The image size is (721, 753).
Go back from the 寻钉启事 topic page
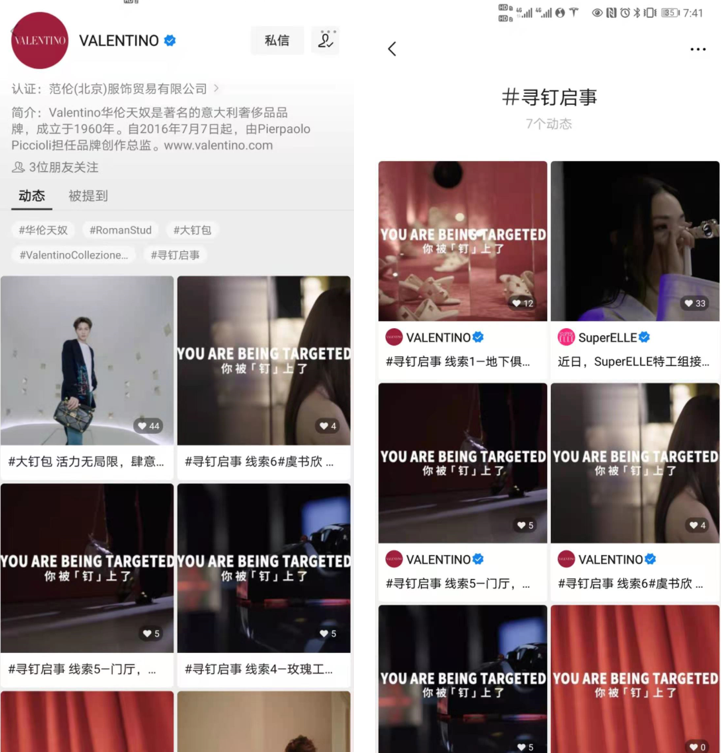point(392,49)
